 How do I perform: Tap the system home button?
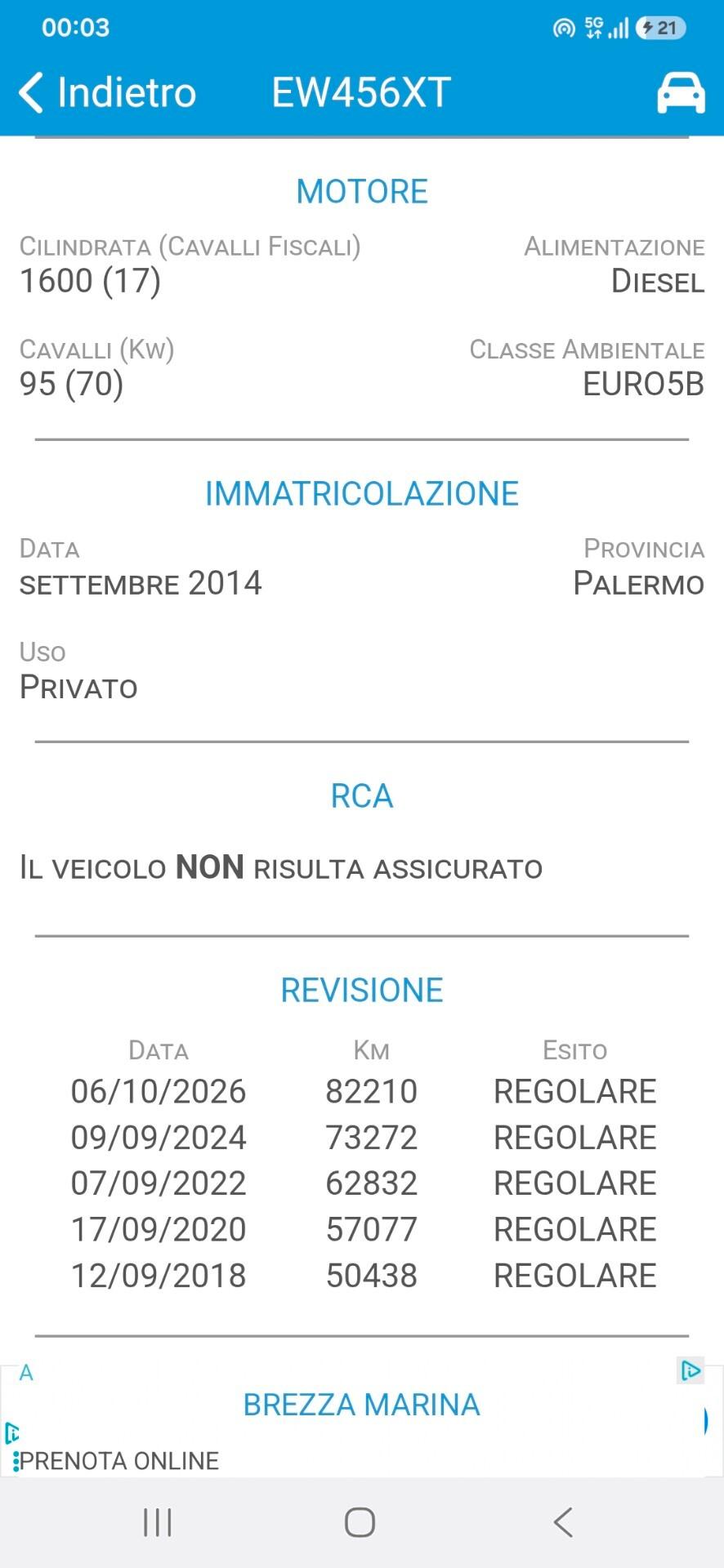pyautogui.click(x=360, y=1522)
